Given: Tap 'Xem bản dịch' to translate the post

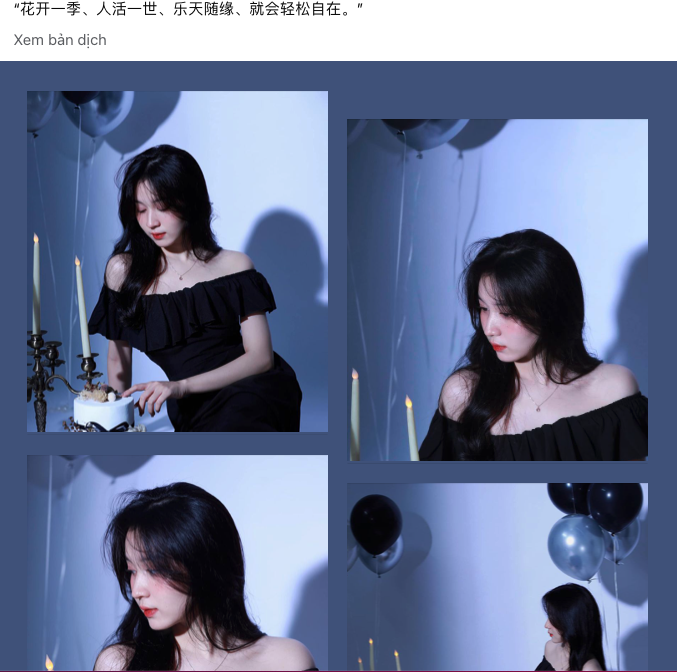Looking at the screenshot, I should coord(60,40).
